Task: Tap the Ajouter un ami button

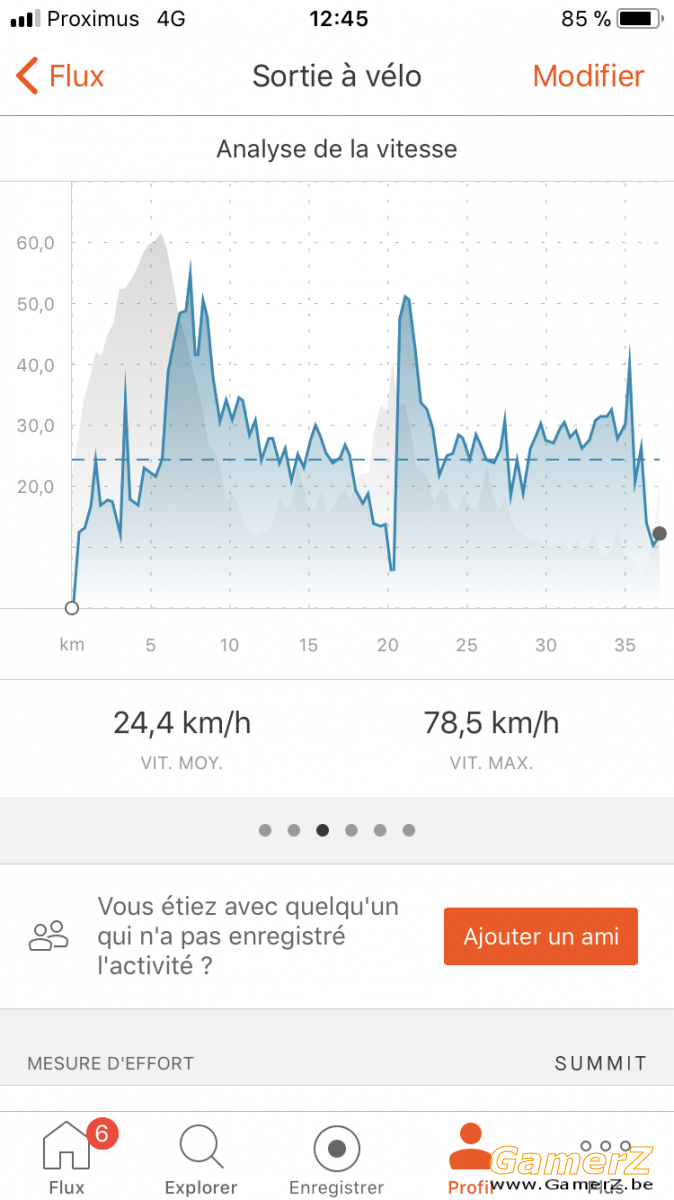Action: 541,937
